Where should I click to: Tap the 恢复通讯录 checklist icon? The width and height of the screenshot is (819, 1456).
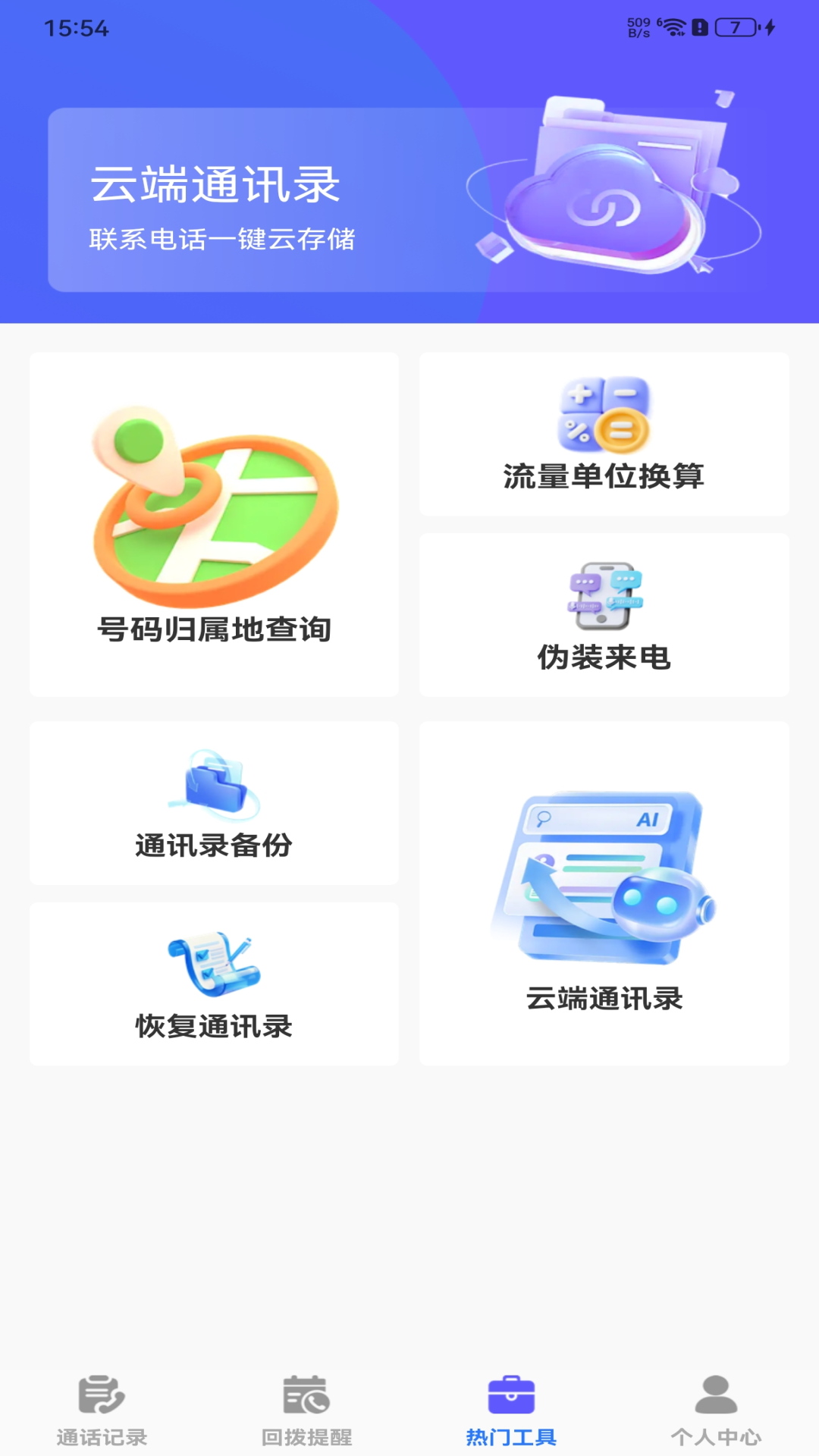point(213,963)
